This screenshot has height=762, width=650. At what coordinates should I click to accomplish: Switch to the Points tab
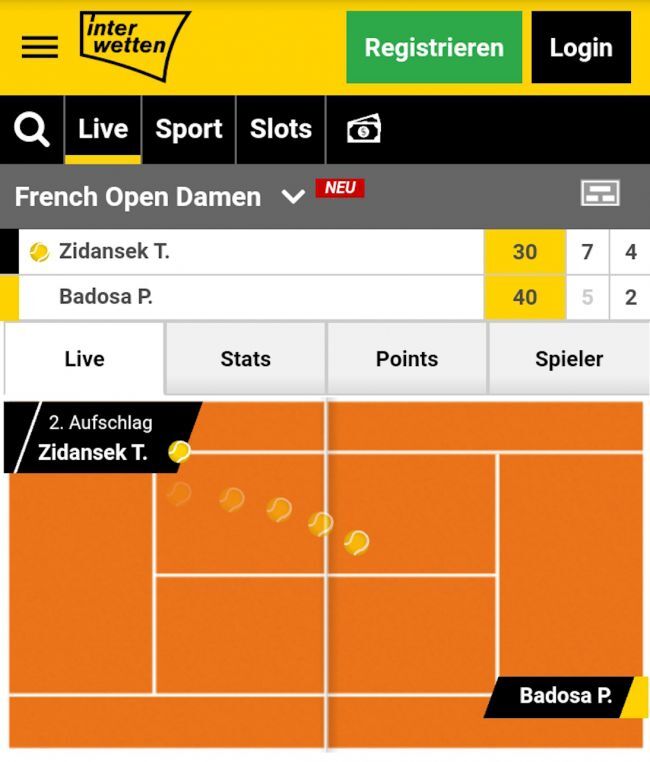pos(406,359)
